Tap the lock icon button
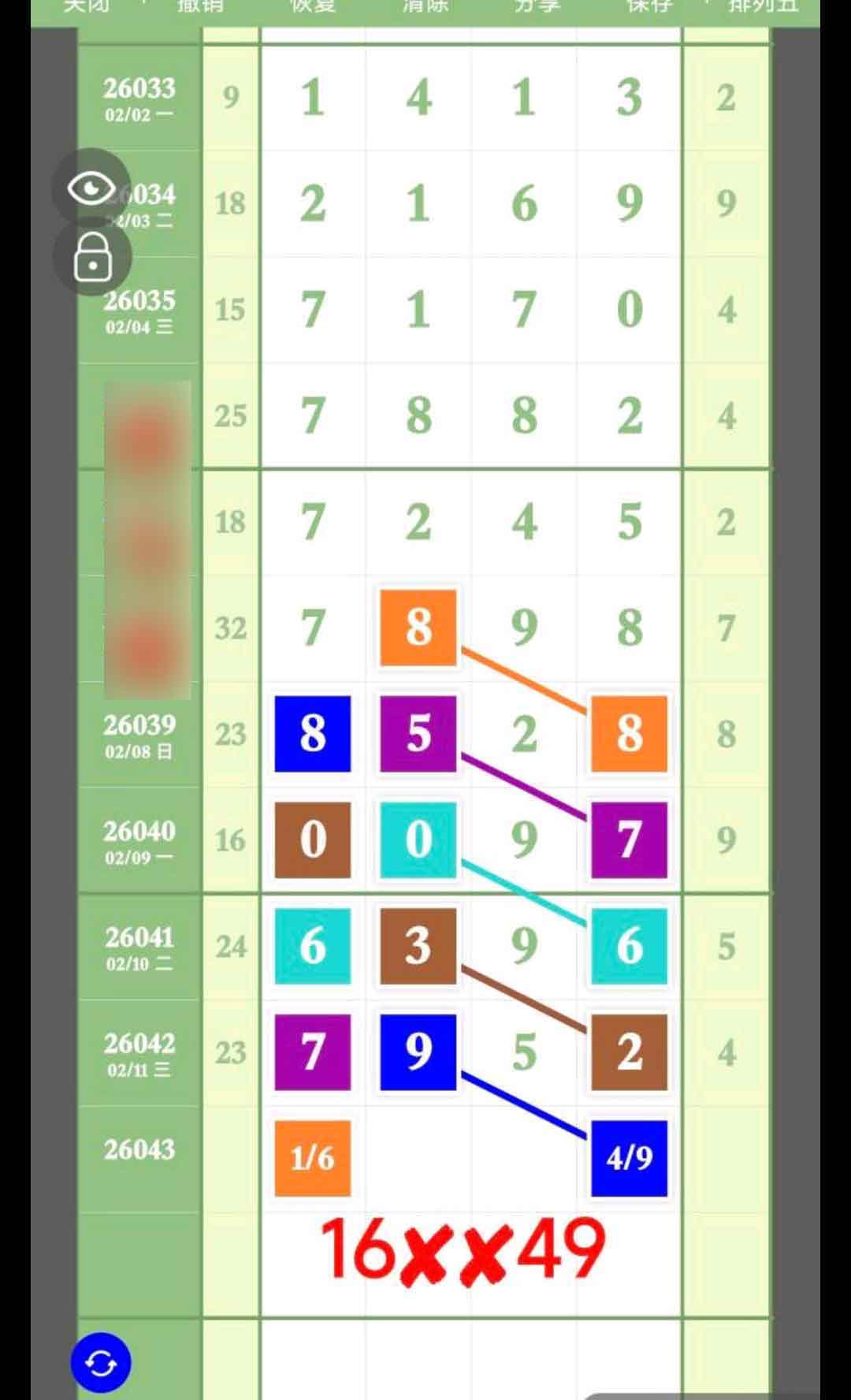The height and width of the screenshot is (1400, 851). pos(92,257)
